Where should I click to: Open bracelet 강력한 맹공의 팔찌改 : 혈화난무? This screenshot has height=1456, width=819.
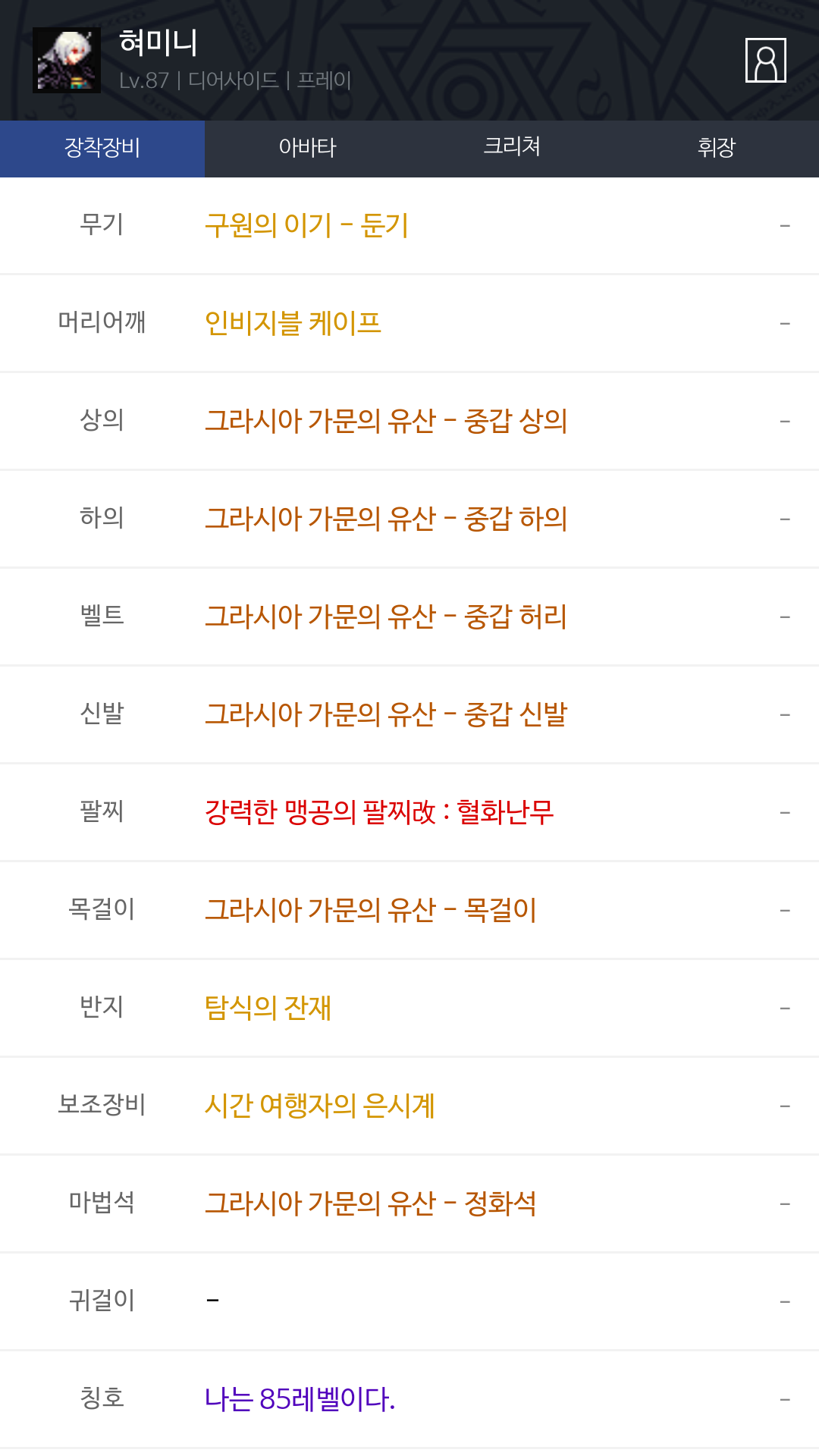(379, 812)
